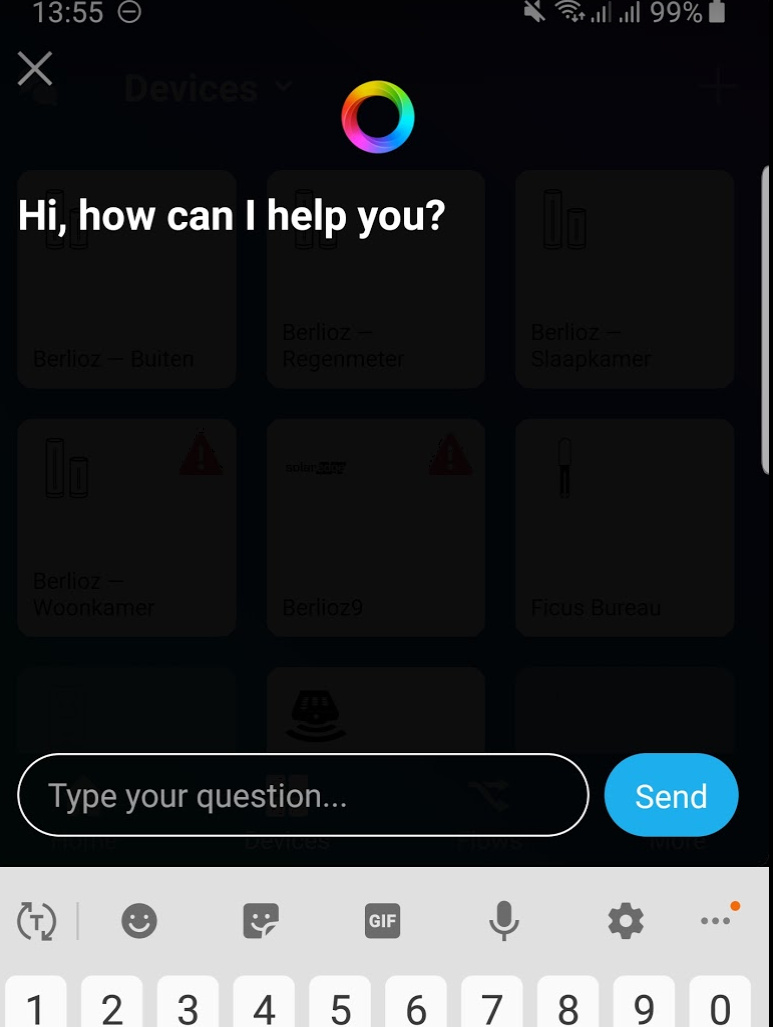Viewport: 773px width, 1027px height.
Task: Open the GIF keyboard
Action: point(382,920)
